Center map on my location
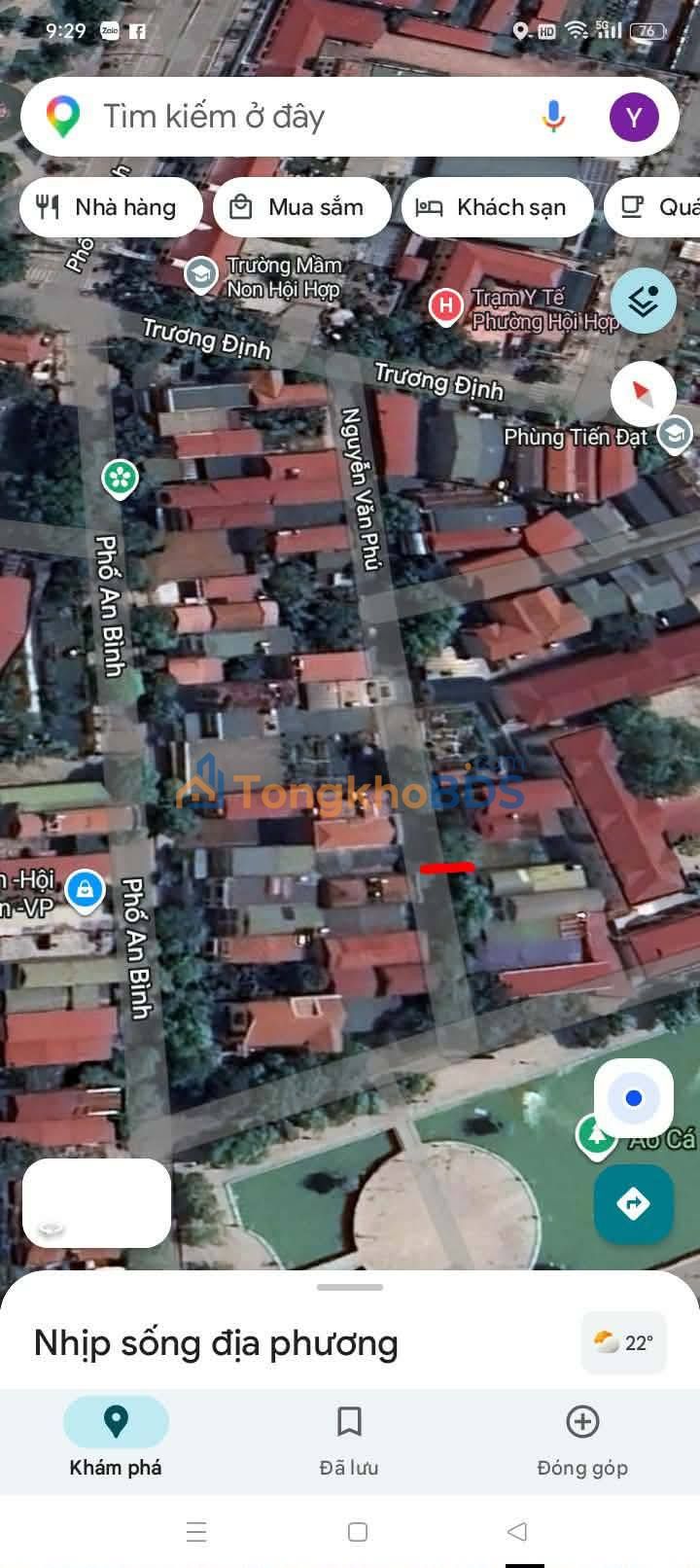This screenshot has width=700, height=1568. pos(634,1098)
